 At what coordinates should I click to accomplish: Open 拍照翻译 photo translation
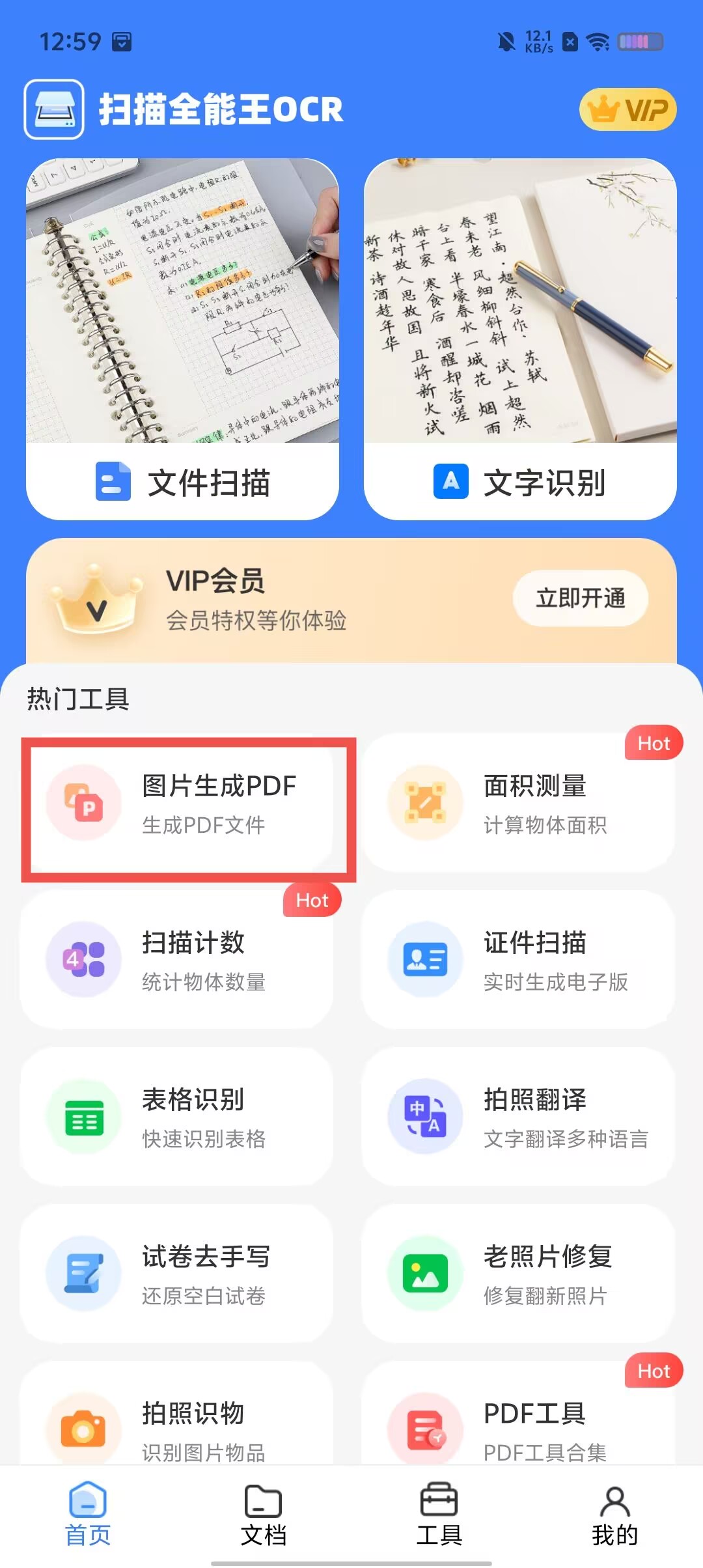tap(518, 1117)
